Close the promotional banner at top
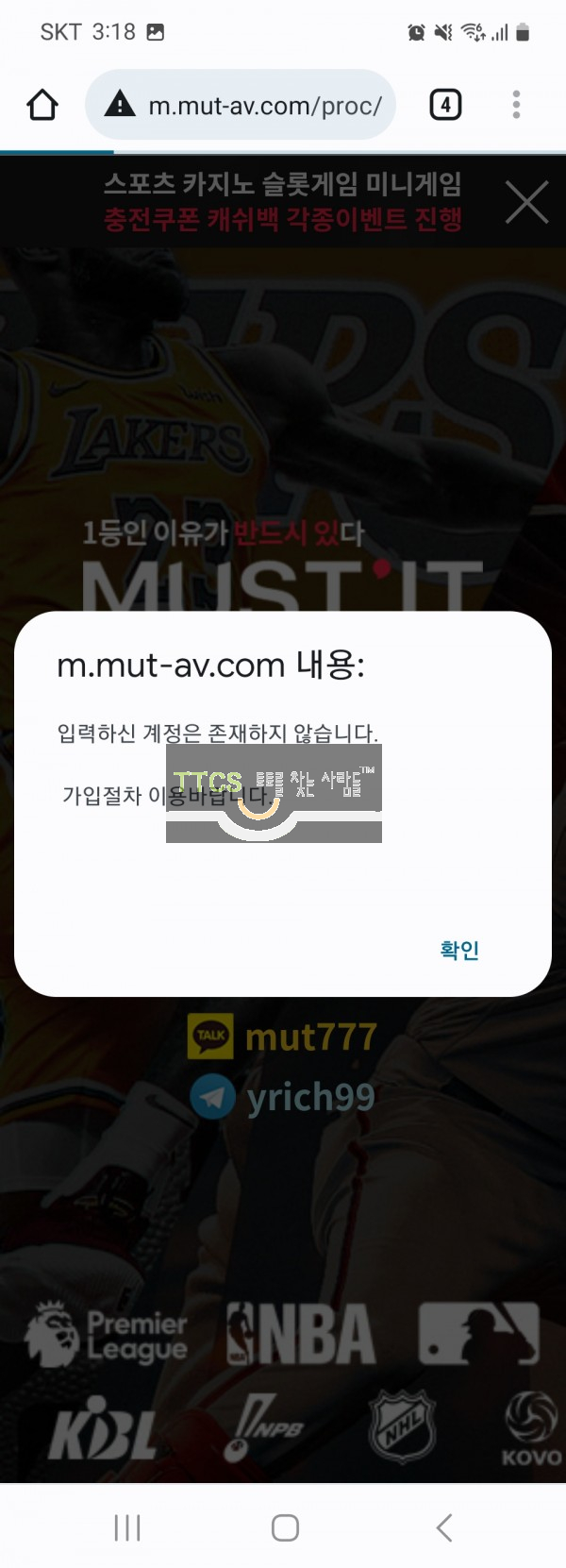Viewport: 566px width, 1568px height. pyautogui.click(x=526, y=202)
